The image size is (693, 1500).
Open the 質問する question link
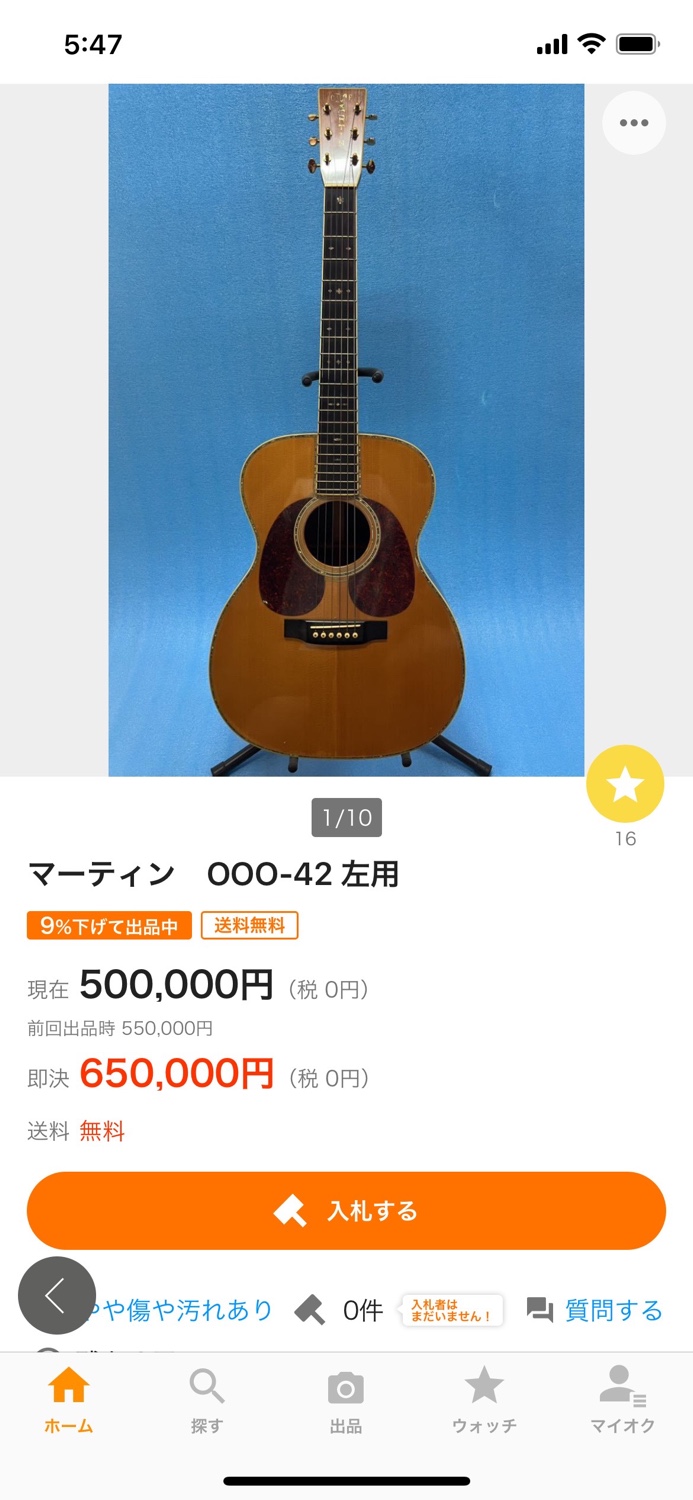point(595,1310)
